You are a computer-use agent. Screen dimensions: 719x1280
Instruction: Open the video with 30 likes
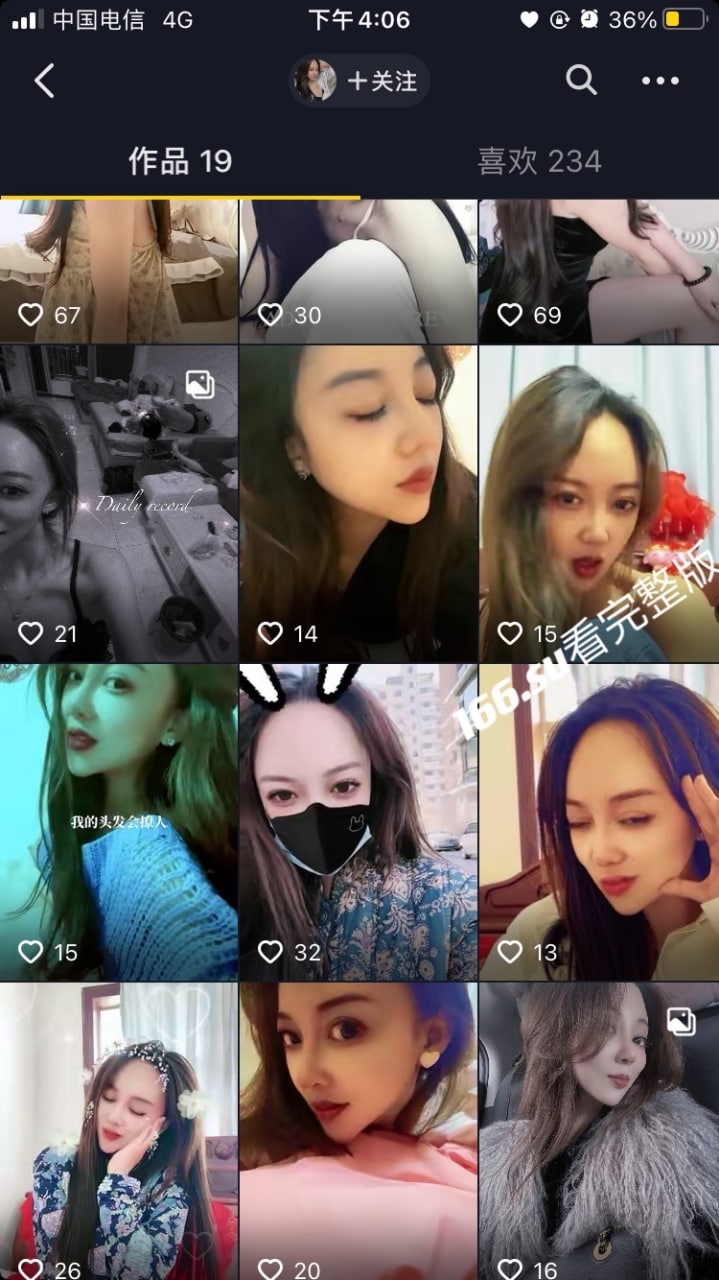[x=359, y=271]
